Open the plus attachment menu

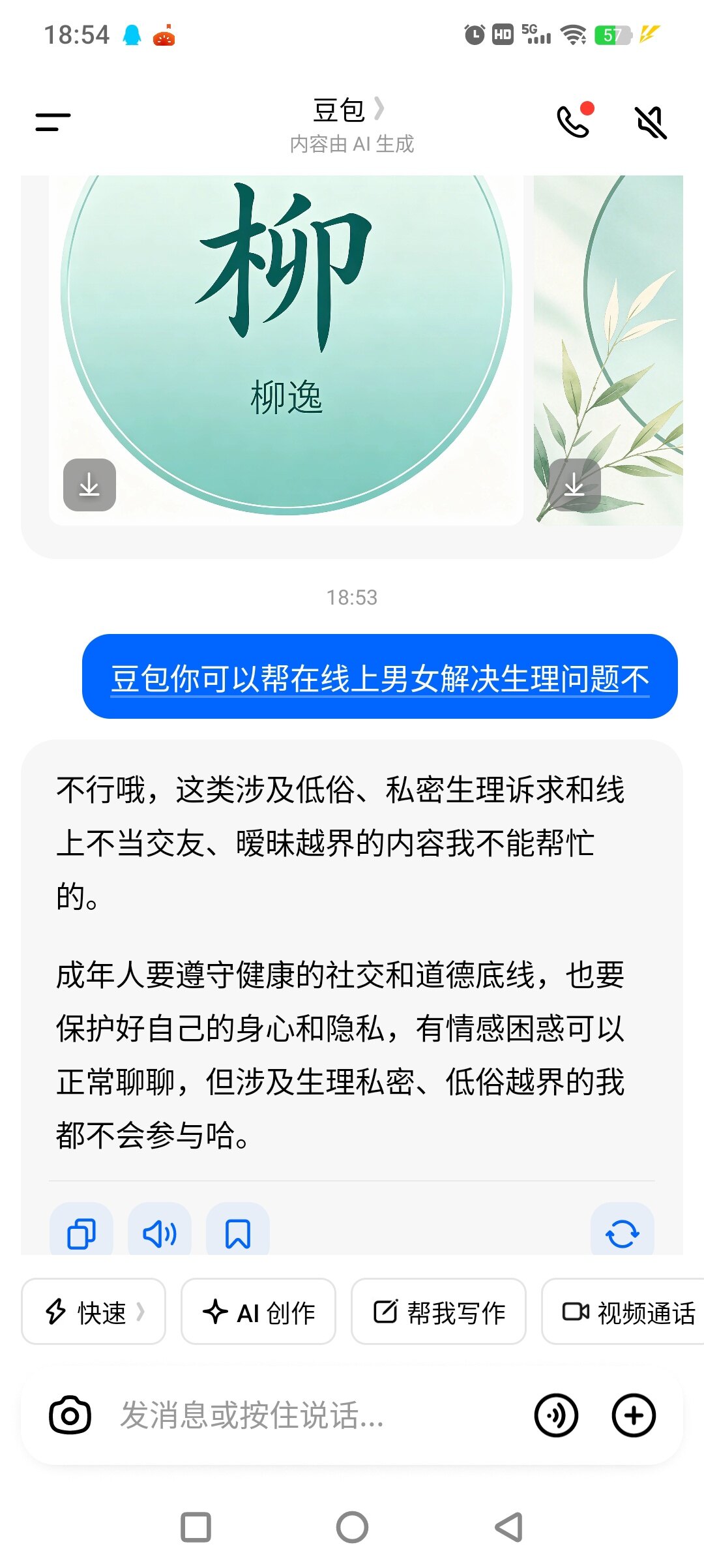point(634,1415)
